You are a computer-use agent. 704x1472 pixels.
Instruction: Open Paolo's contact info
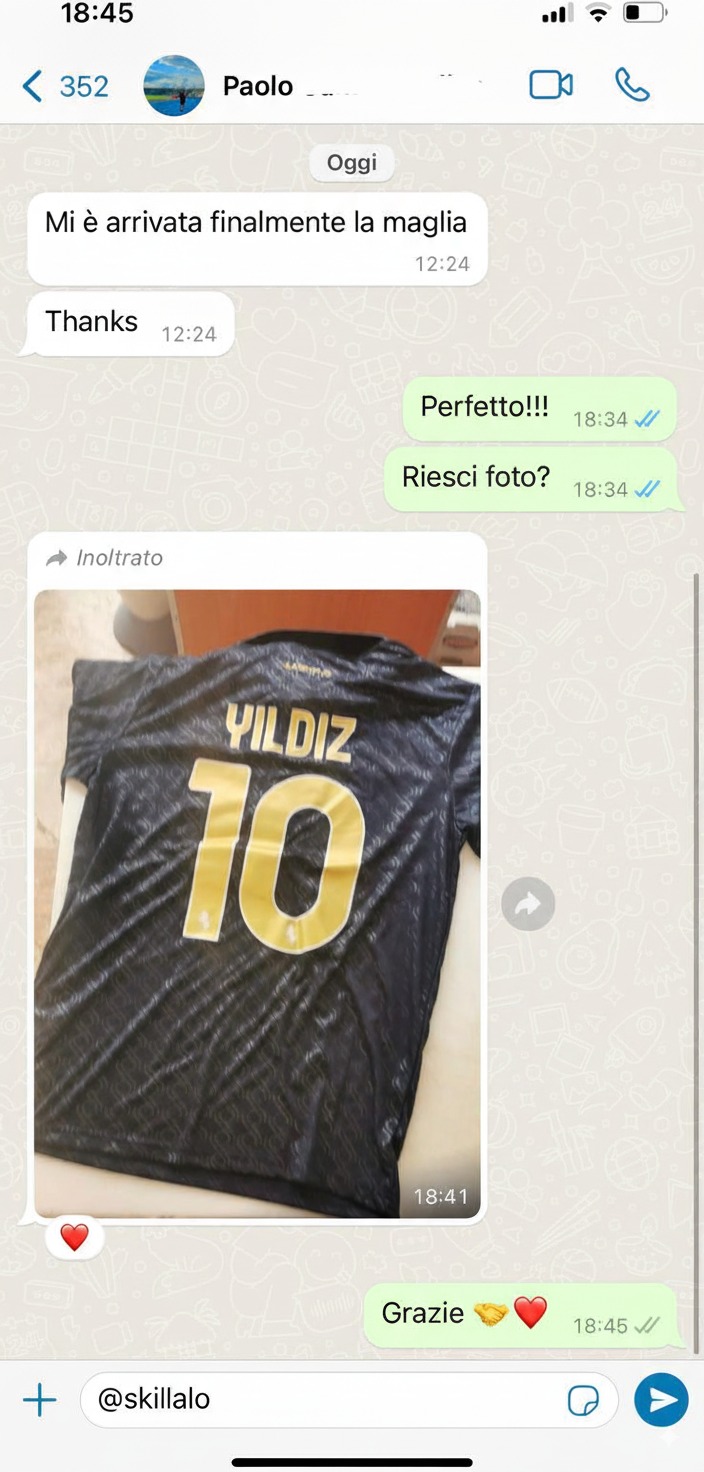pos(257,87)
